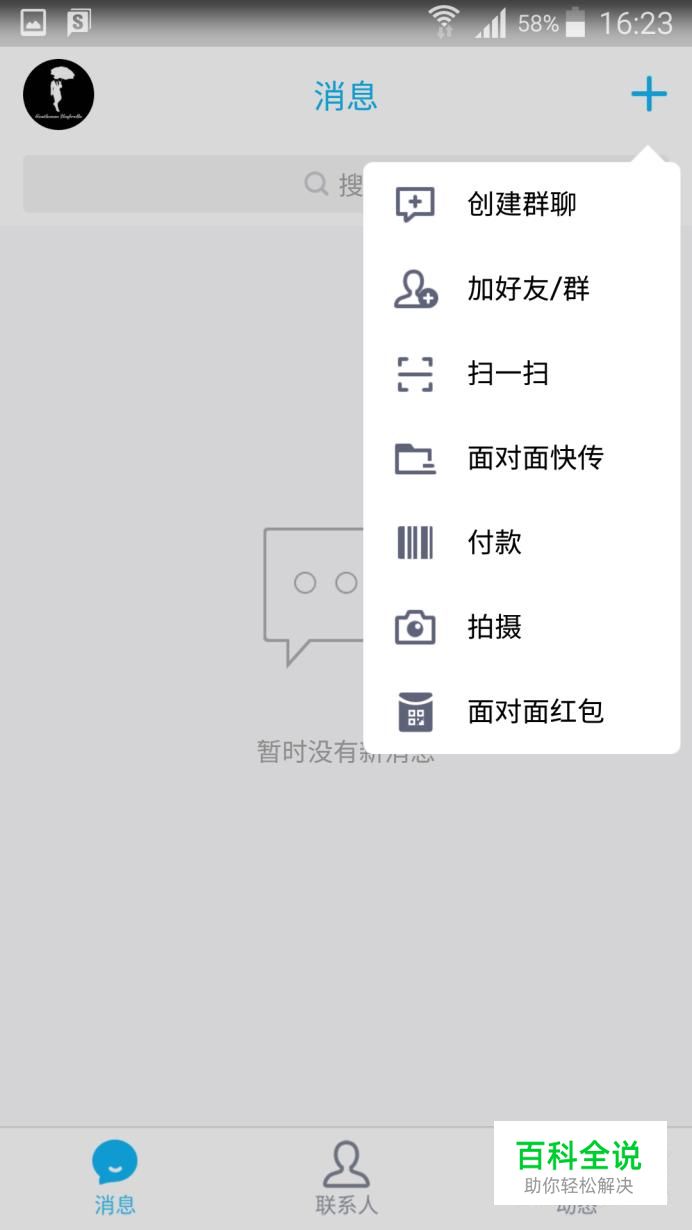Switch to the 联系人 tab
Viewport: 692px width, 1230px height.
346,1177
